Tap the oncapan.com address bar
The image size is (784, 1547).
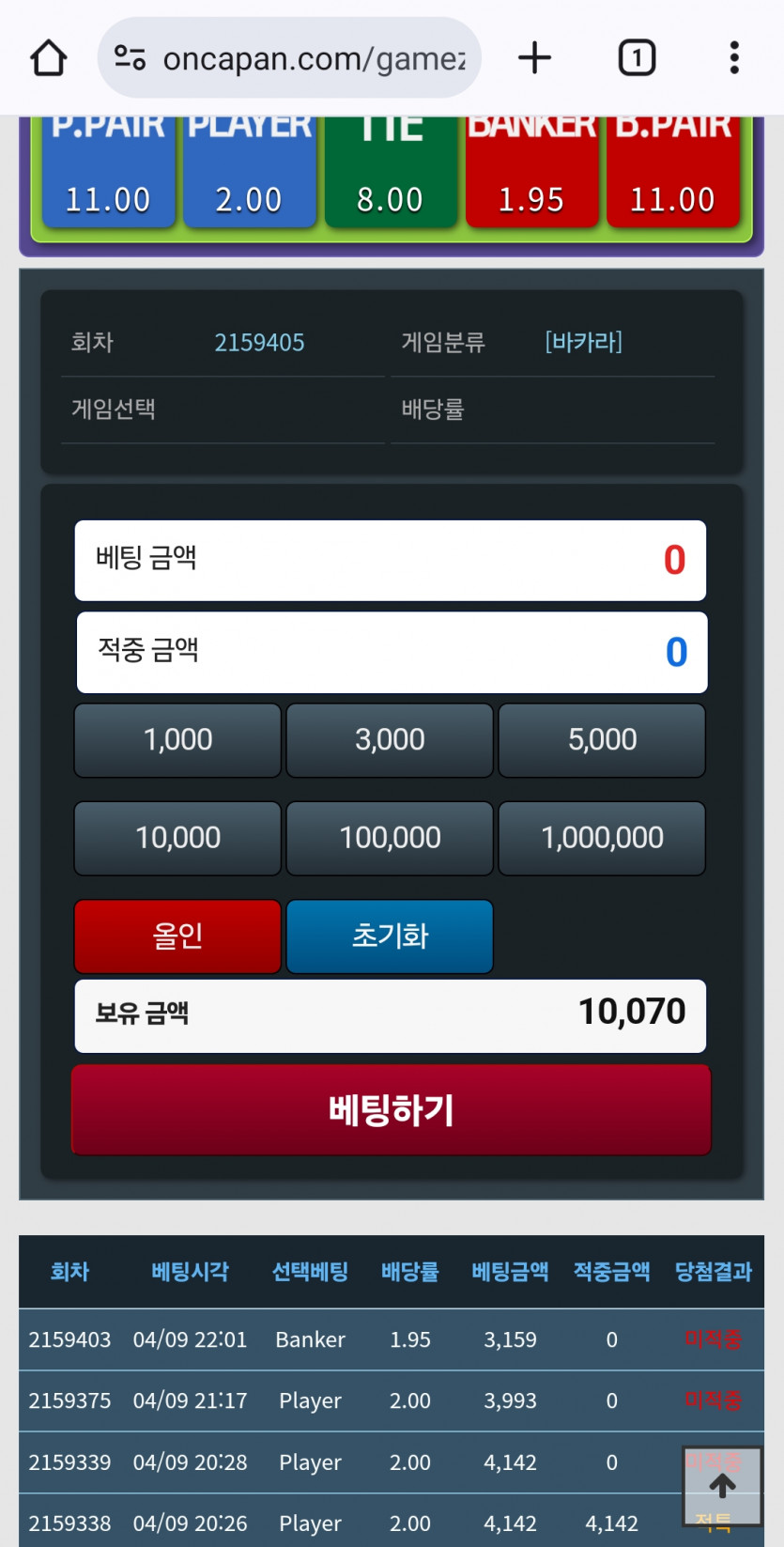(289, 58)
